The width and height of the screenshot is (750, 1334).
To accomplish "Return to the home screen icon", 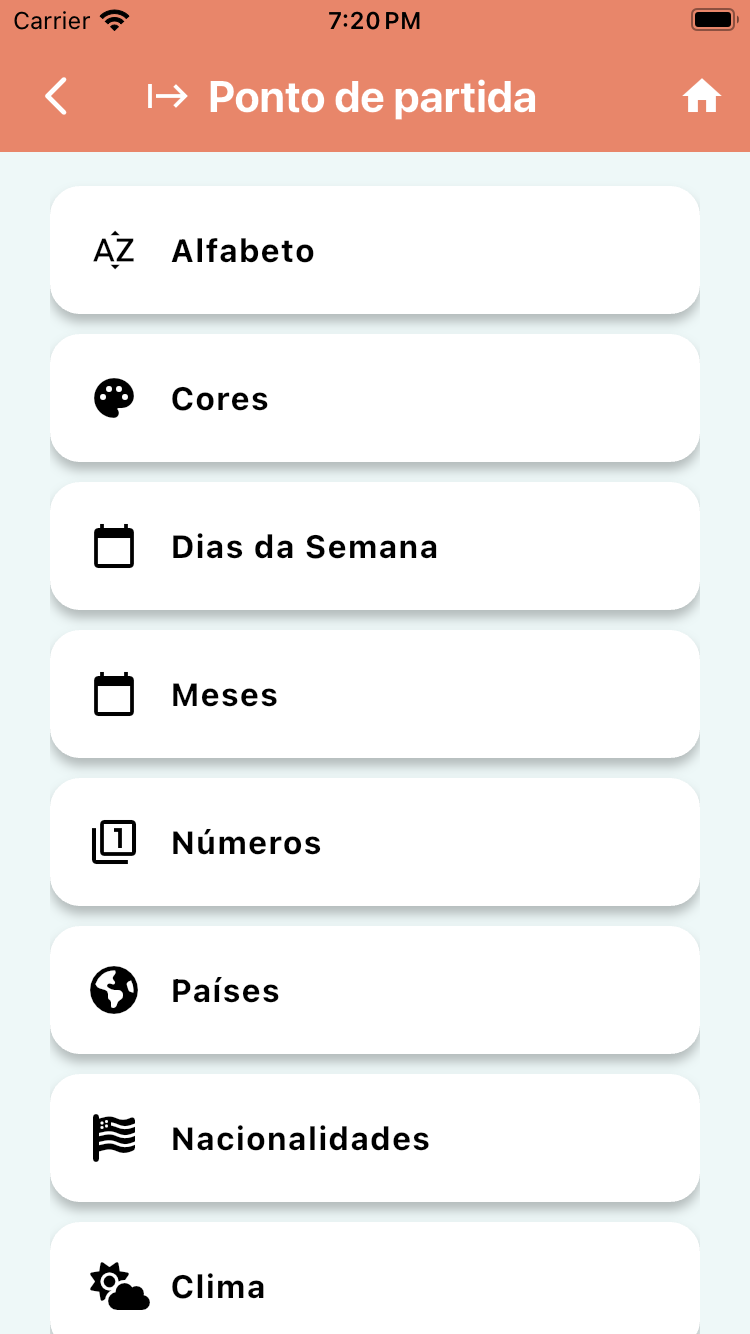I will coord(702,97).
